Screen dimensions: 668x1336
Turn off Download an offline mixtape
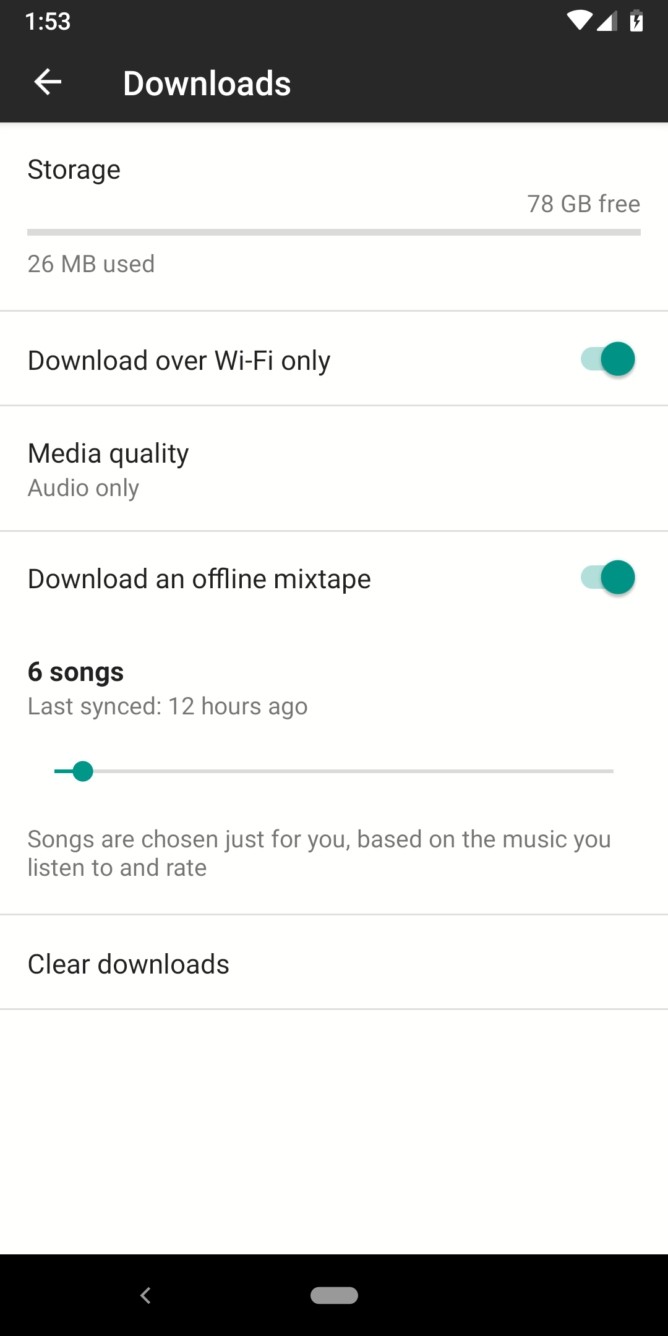(608, 578)
